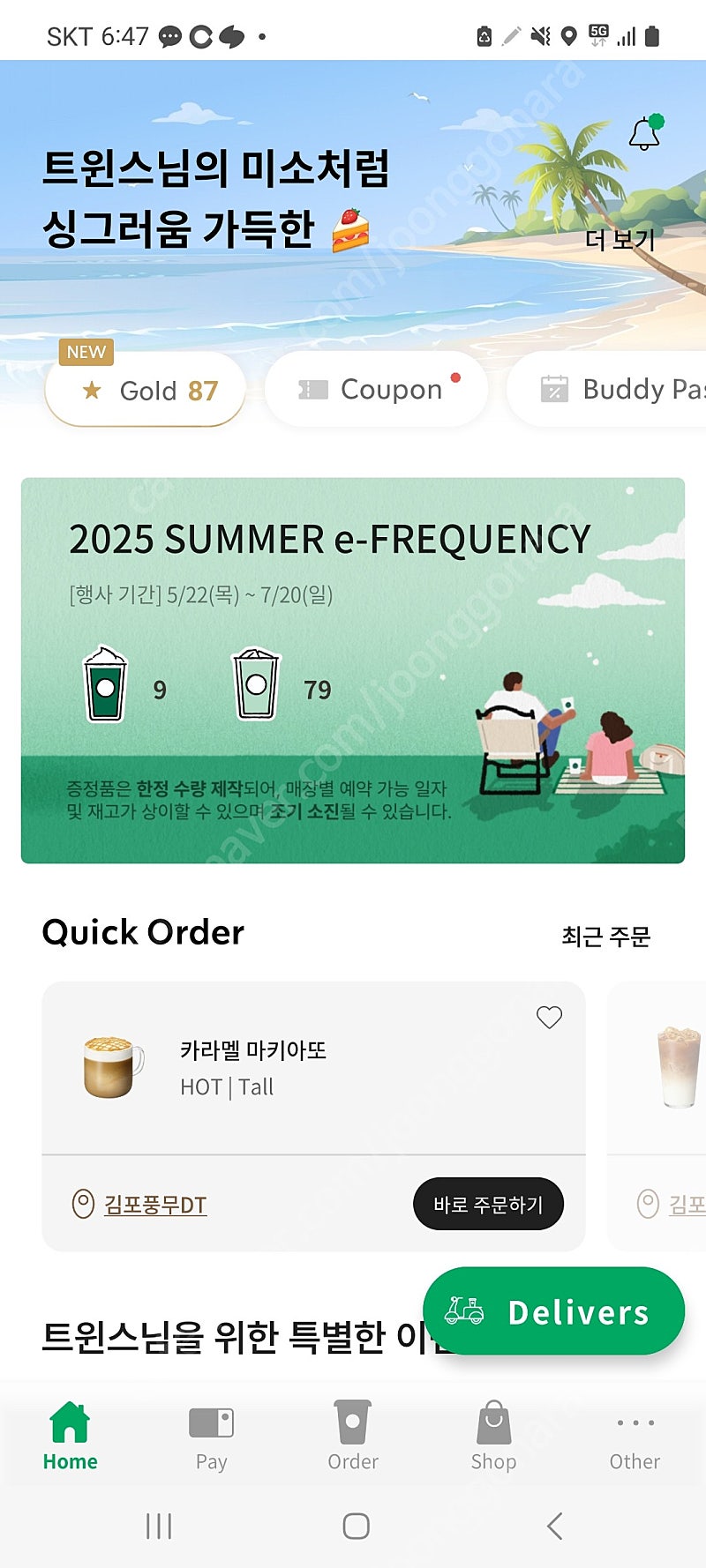The image size is (706, 1568).
Task: Change store via 김포풍무DT link
Action: coord(155,1205)
